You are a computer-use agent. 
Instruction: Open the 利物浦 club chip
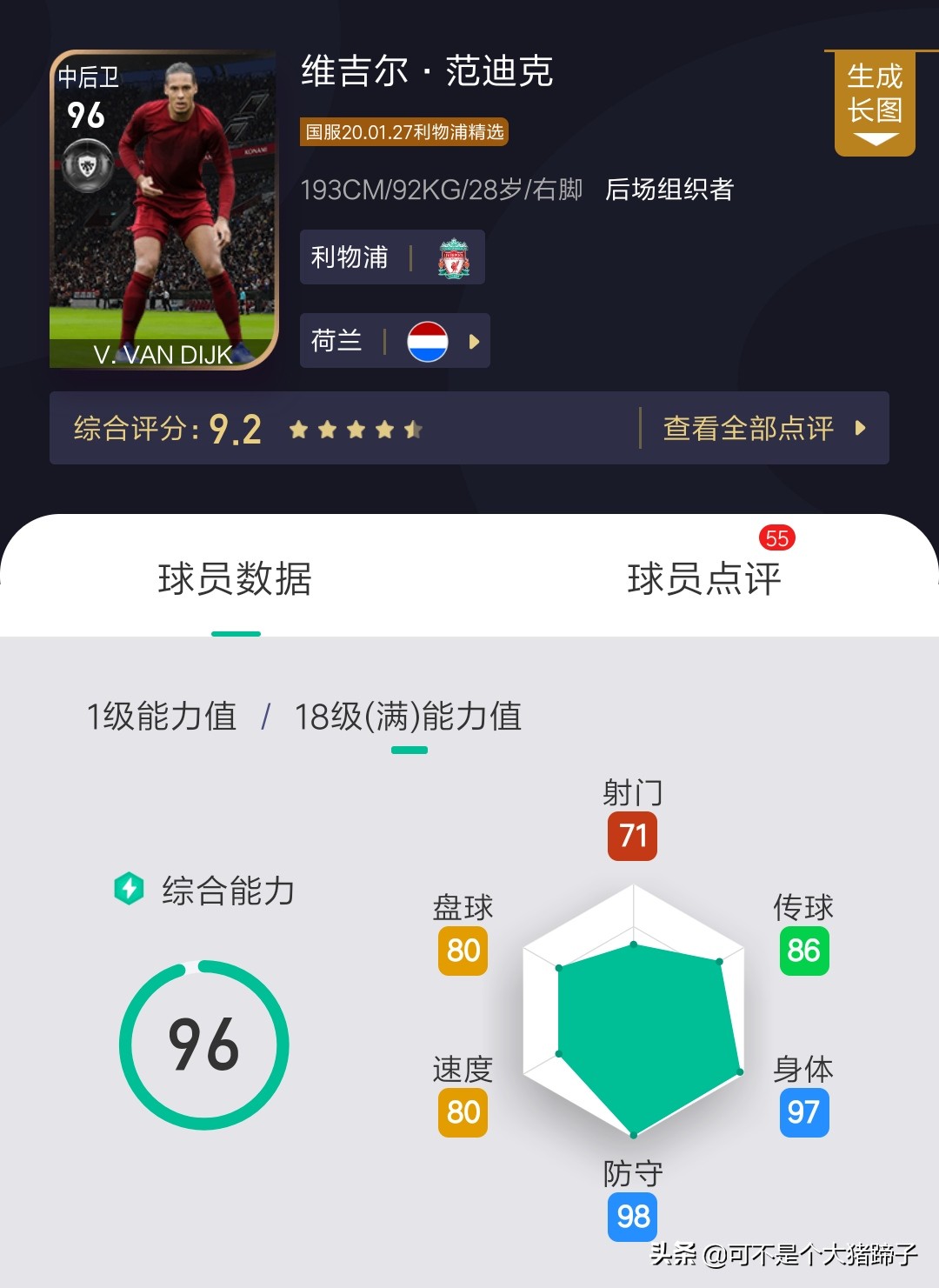(x=391, y=257)
